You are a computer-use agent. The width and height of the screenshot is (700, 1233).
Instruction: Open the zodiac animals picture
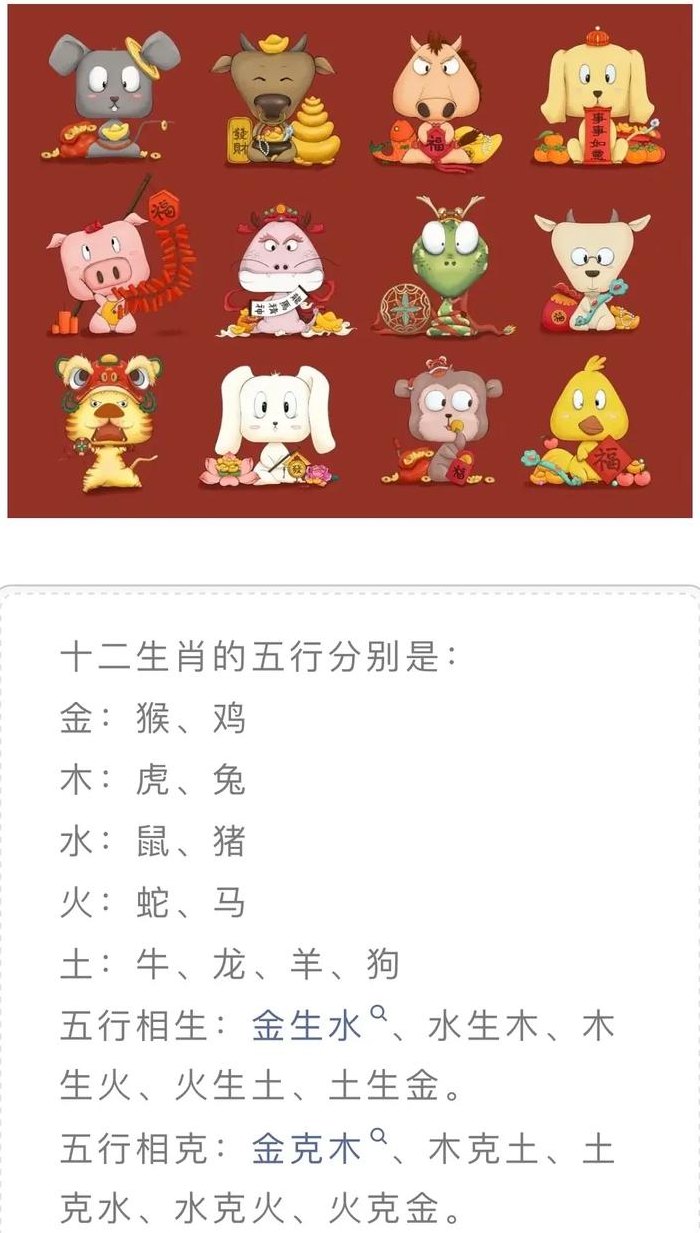click(x=350, y=261)
